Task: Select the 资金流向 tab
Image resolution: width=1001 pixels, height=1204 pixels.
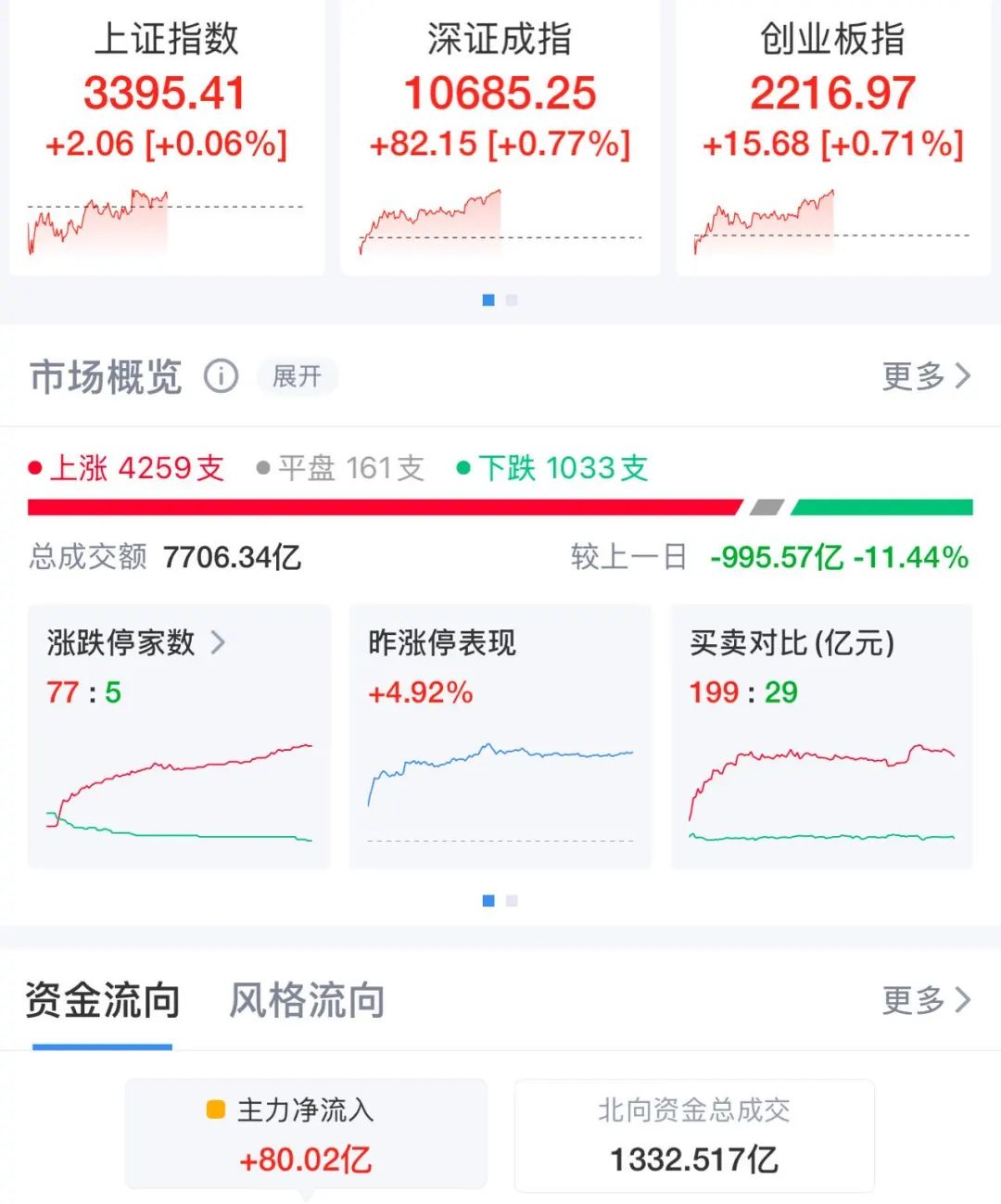Action: click(102, 1001)
